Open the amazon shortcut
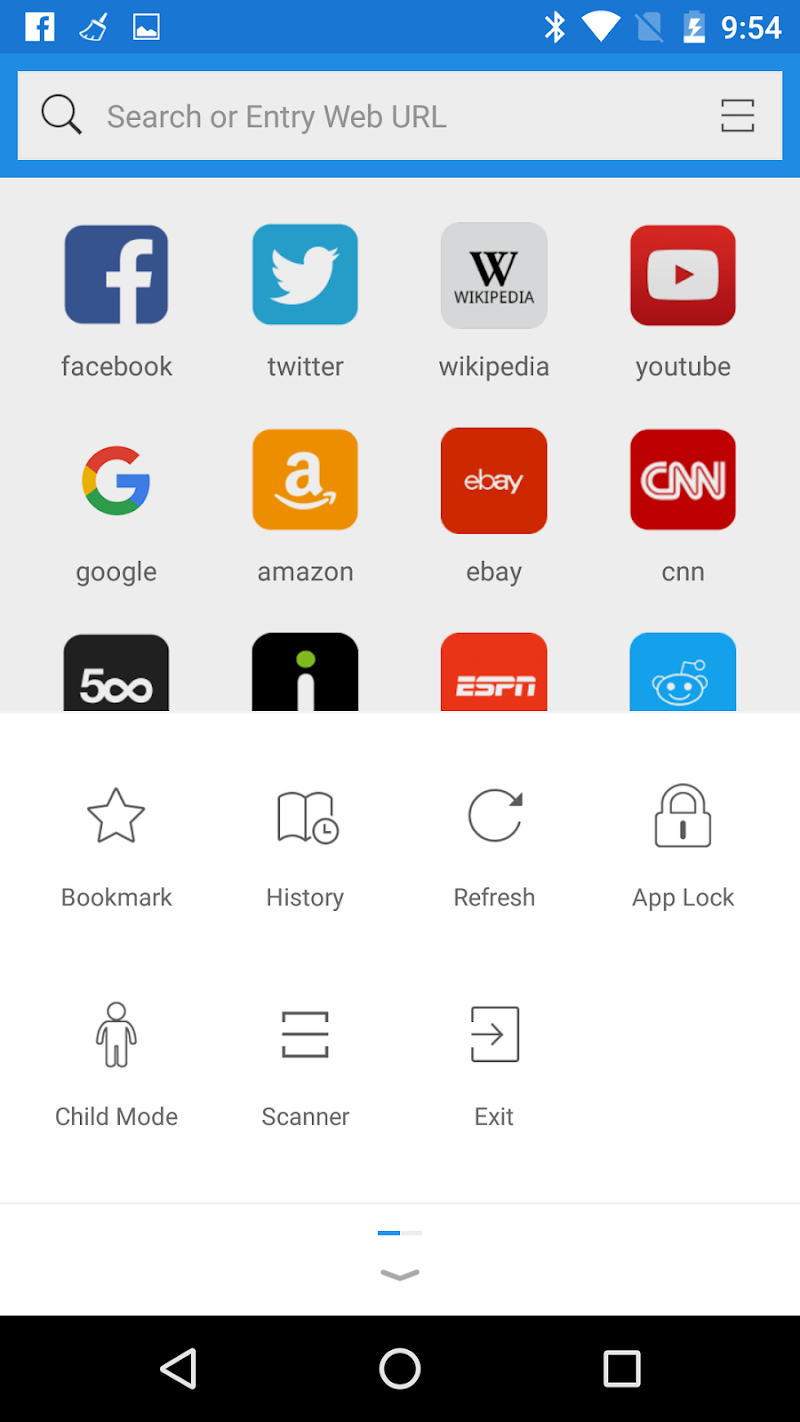Screen dimensions: 800x1422 click(x=305, y=480)
